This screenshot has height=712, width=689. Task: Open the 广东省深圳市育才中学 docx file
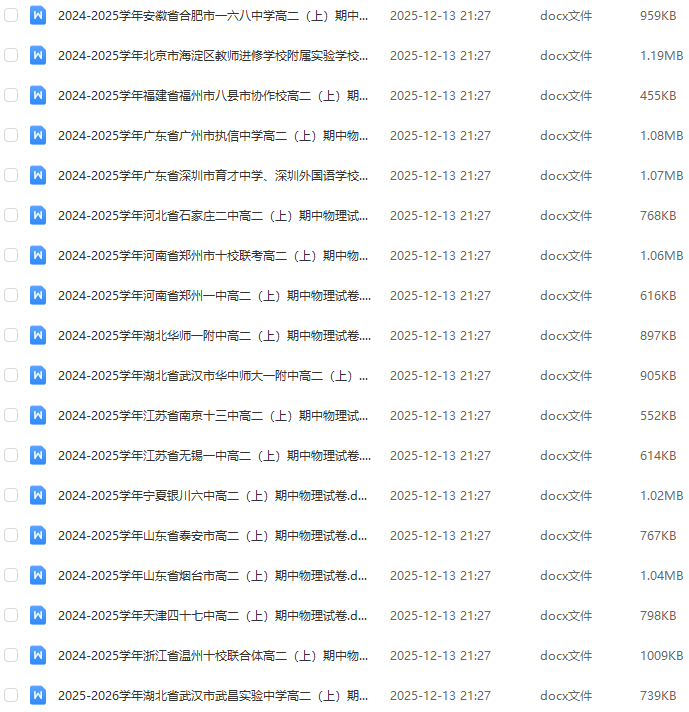(212, 175)
